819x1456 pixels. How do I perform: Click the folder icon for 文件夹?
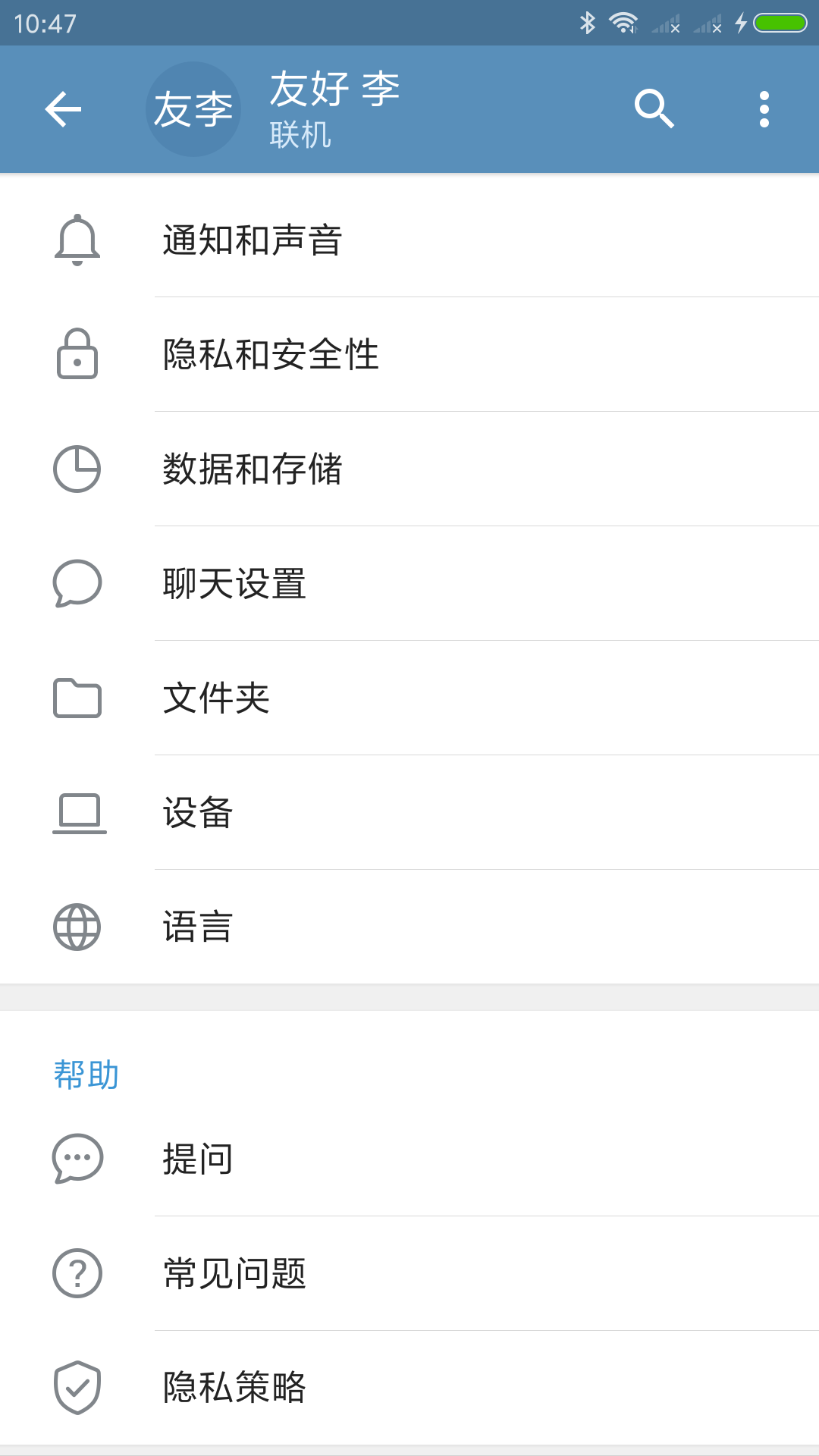coord(77,698)
